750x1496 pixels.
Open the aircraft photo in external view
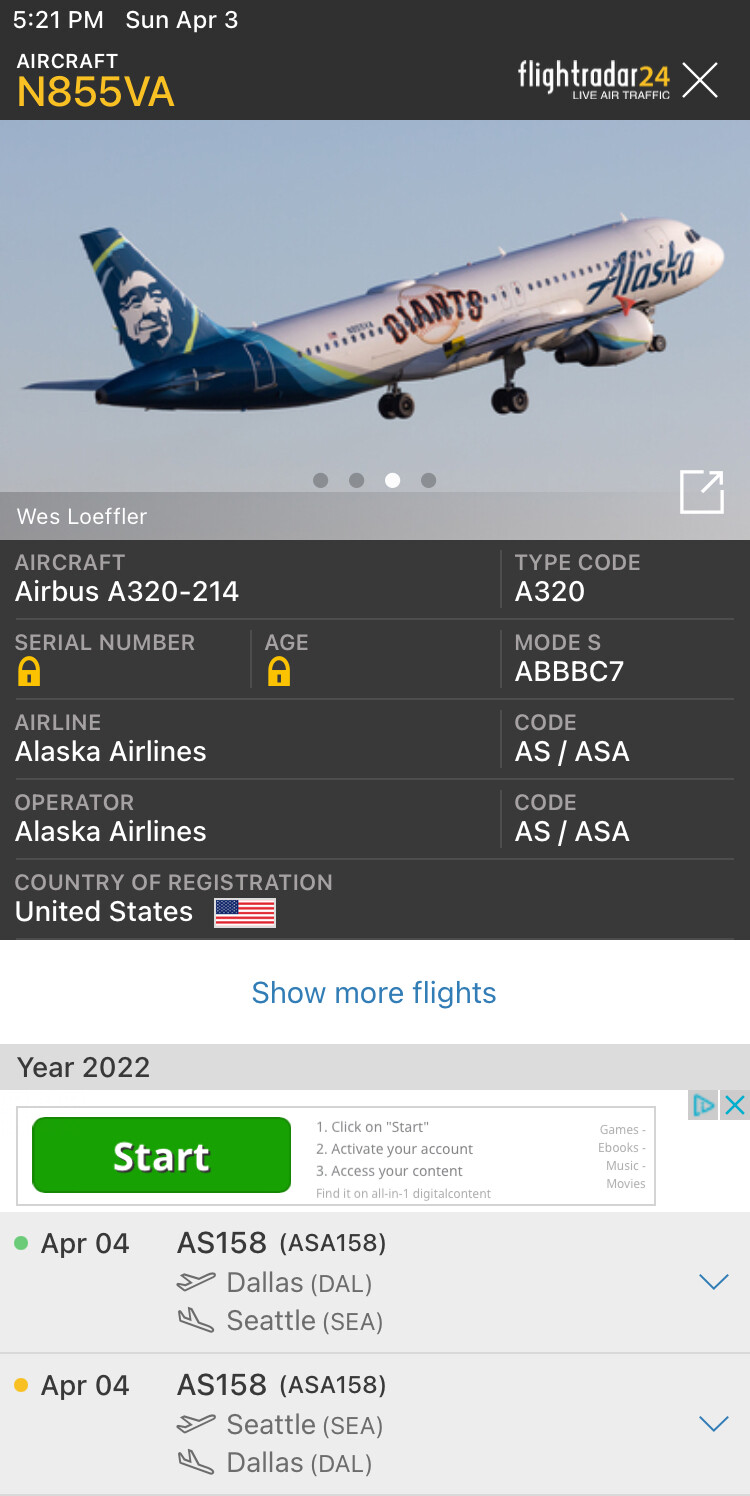click(701, 493)
